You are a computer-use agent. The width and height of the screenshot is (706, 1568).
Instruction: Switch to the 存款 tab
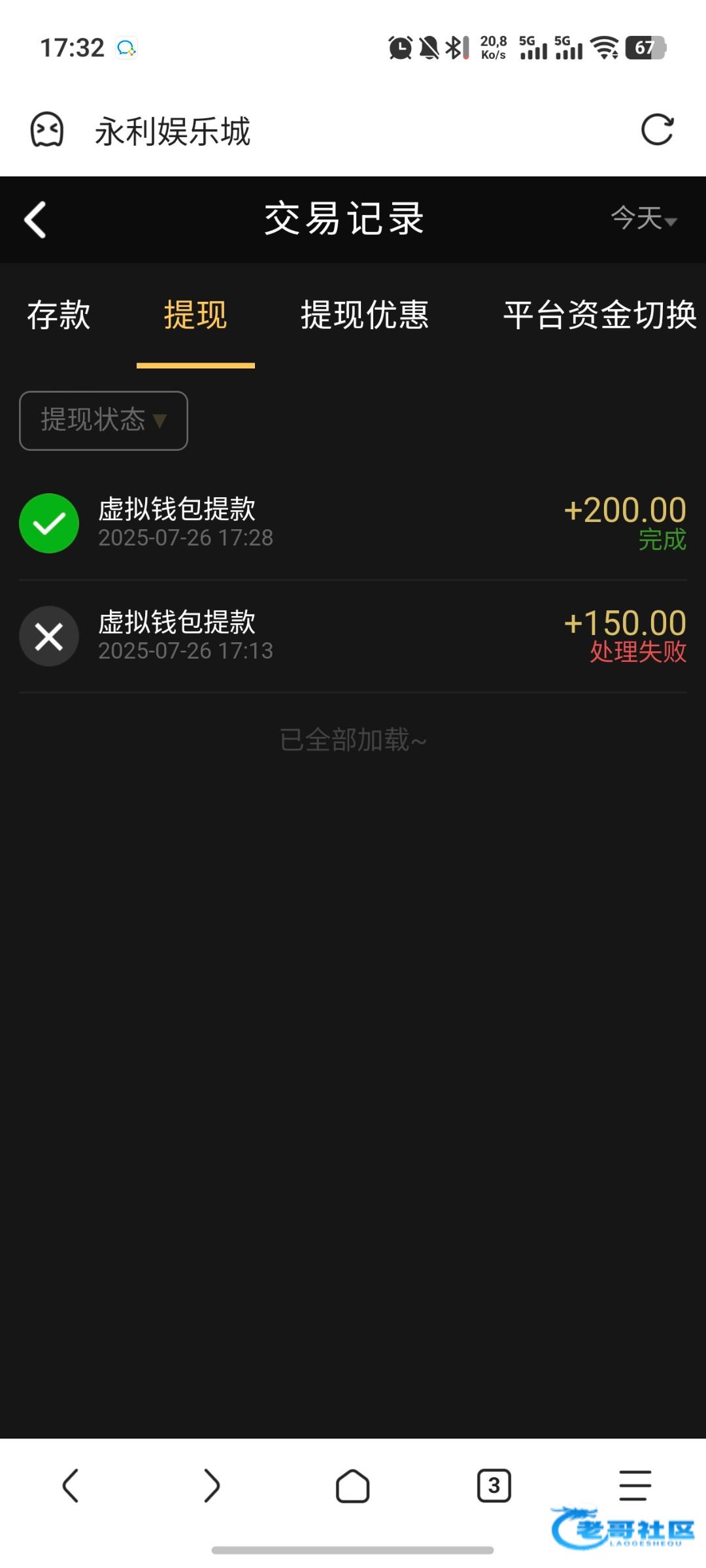tap(59, 315)
